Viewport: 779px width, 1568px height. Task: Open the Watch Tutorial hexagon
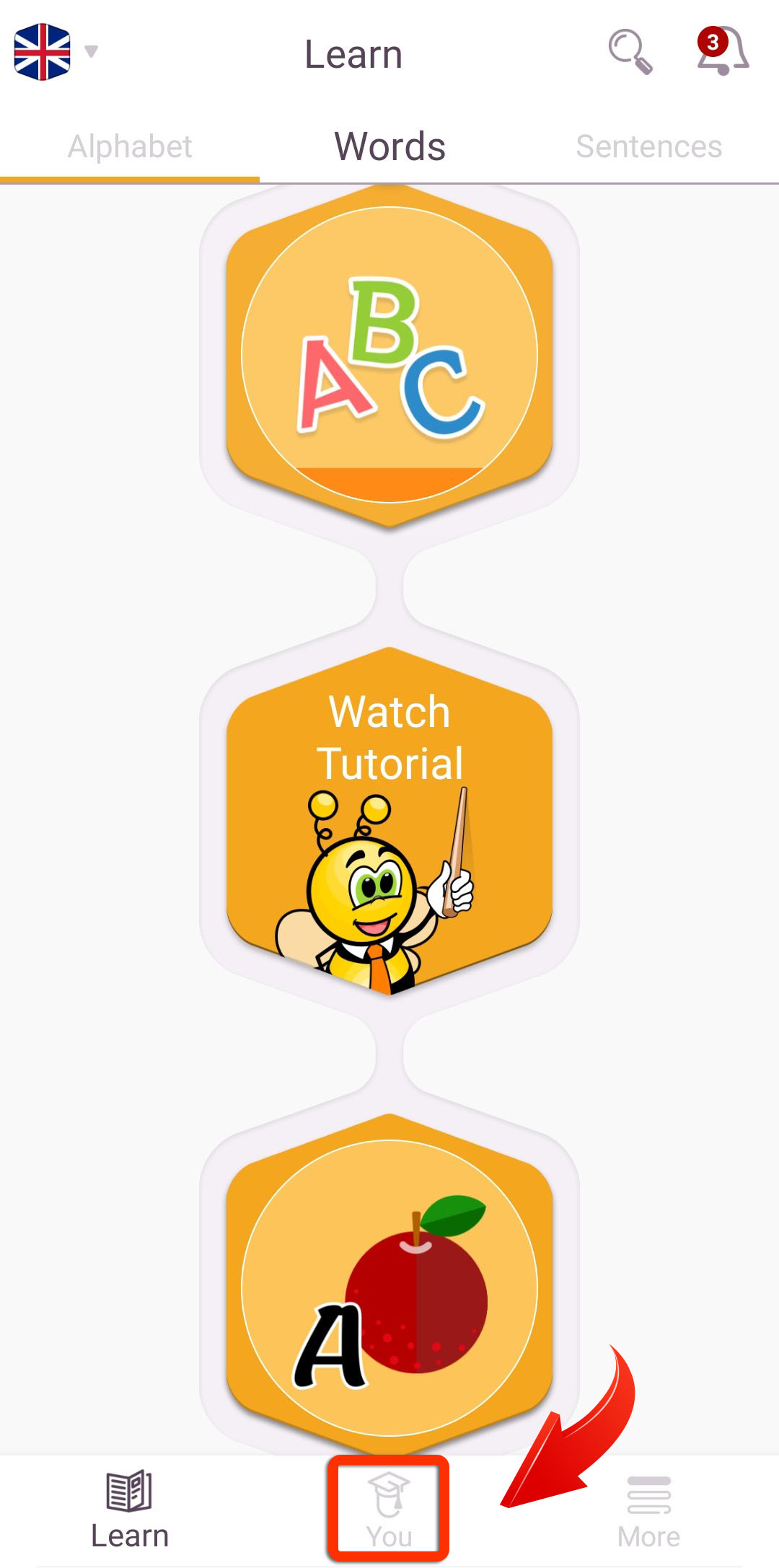[389, 821]
